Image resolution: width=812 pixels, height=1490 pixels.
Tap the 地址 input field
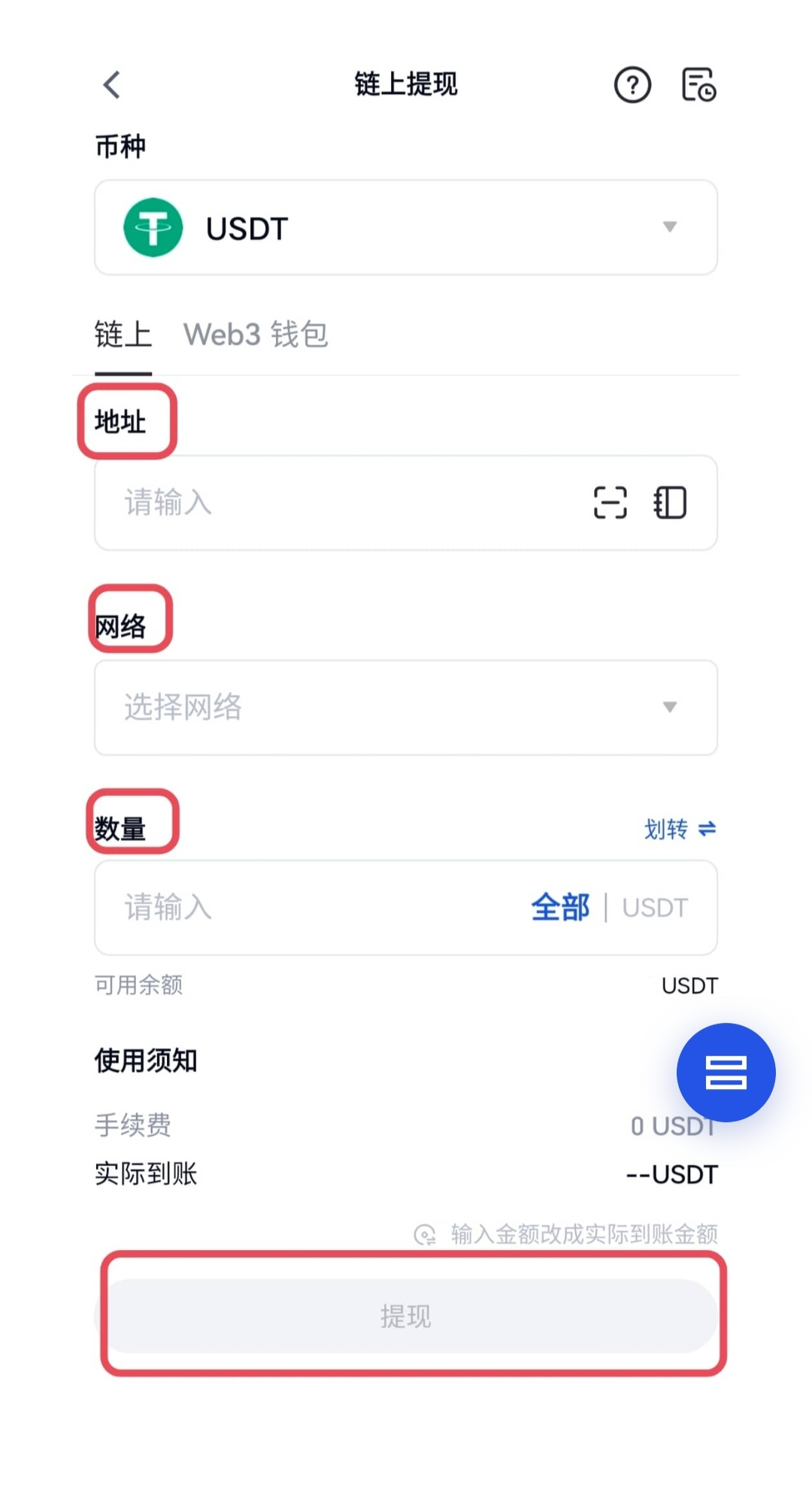[x=338, y=502]
